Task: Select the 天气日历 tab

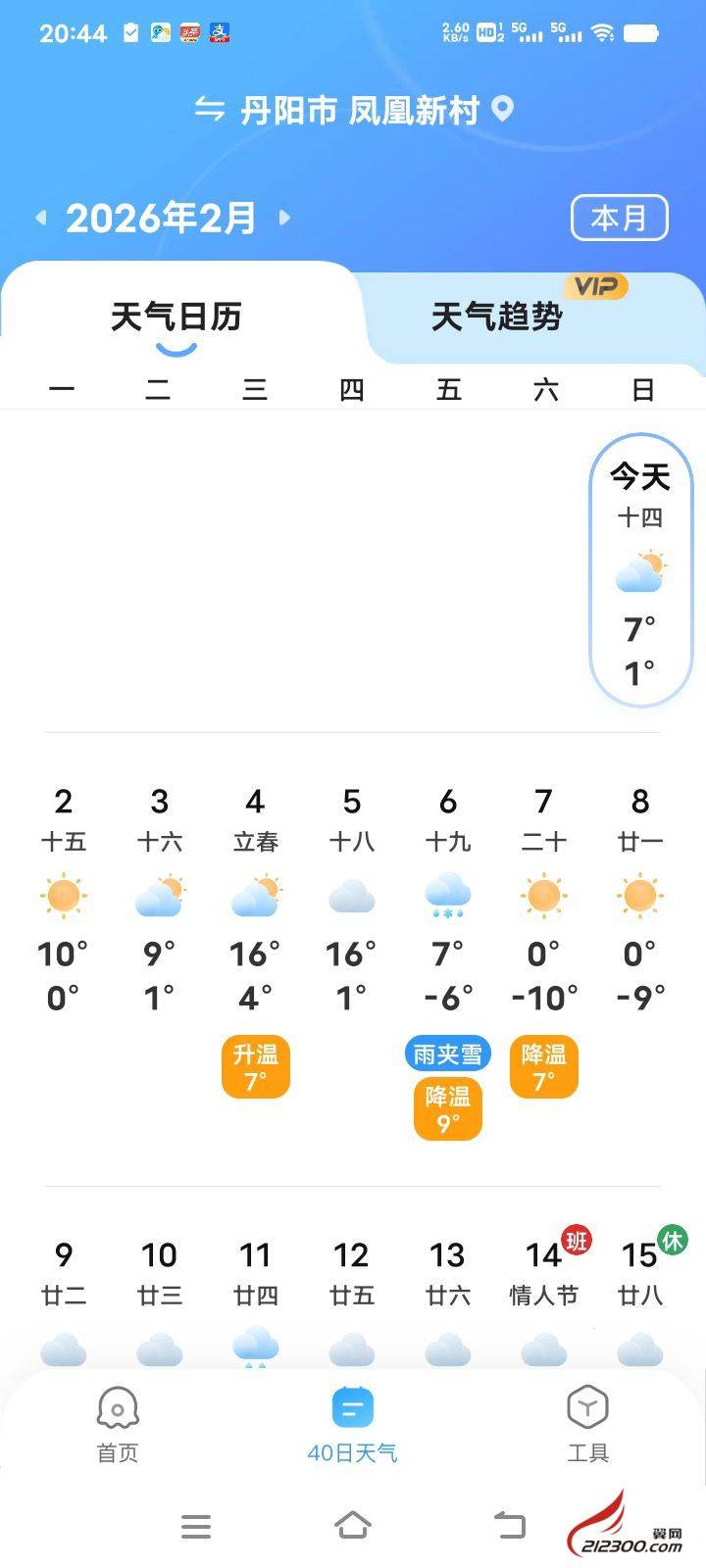Action: 176,317
